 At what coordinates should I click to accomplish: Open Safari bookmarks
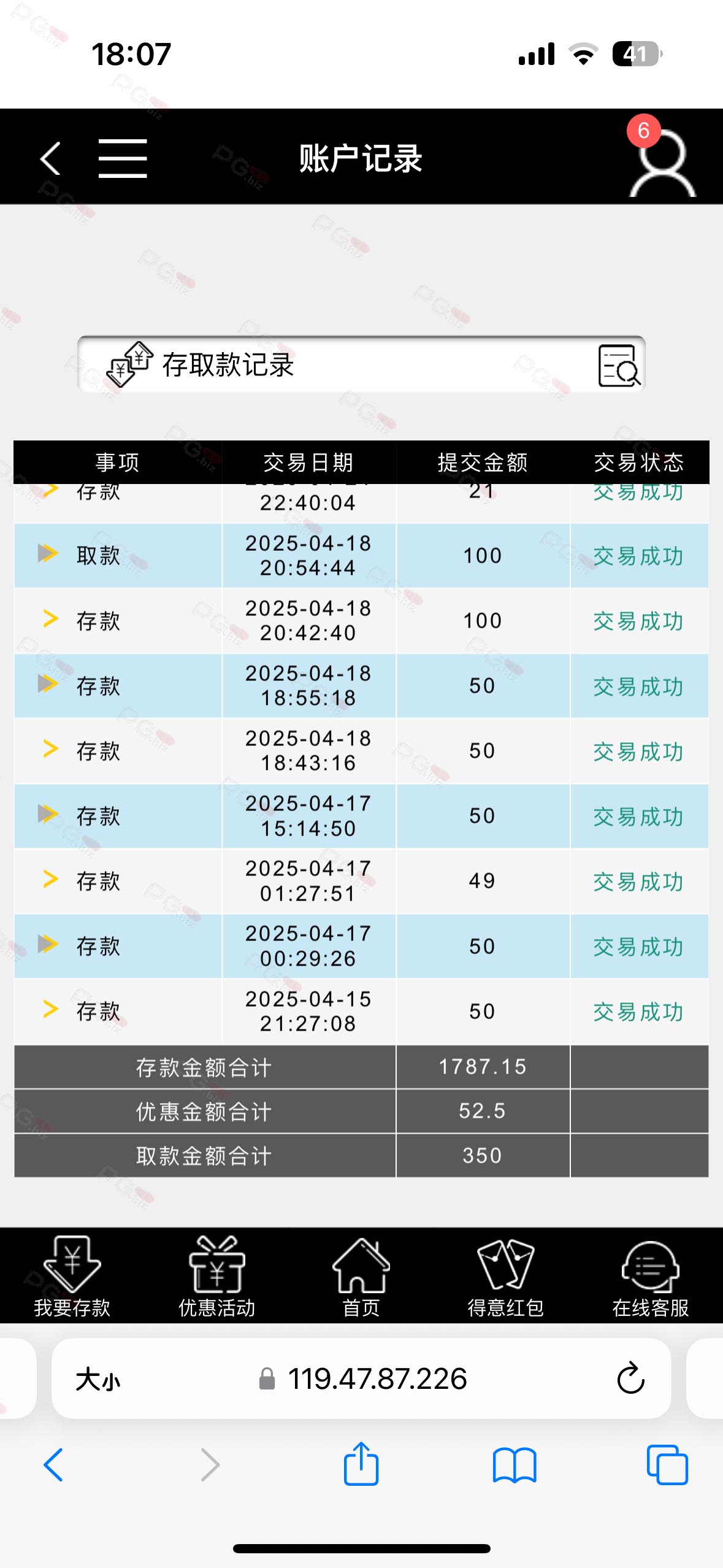point(515,1465)
